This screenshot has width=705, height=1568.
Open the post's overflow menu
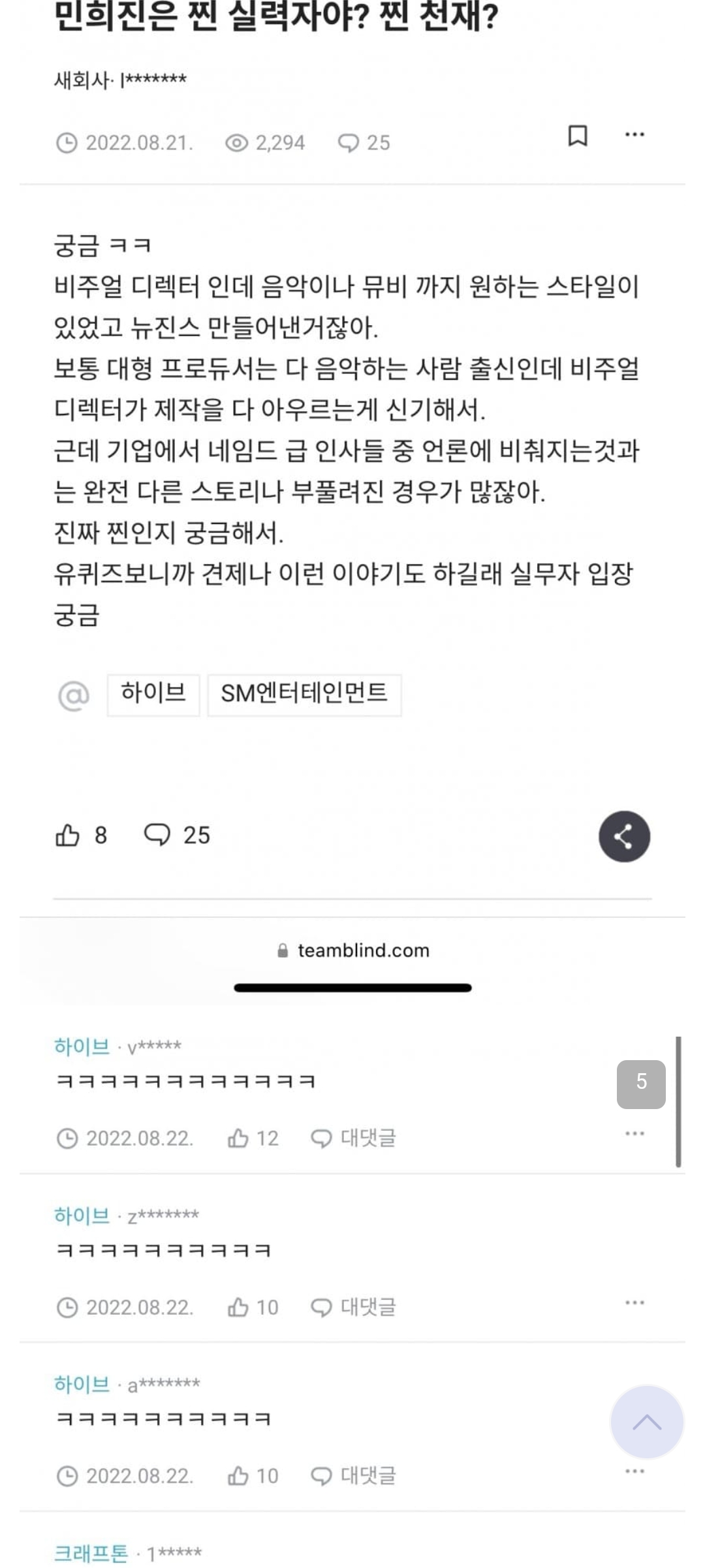tap(634, 134)
